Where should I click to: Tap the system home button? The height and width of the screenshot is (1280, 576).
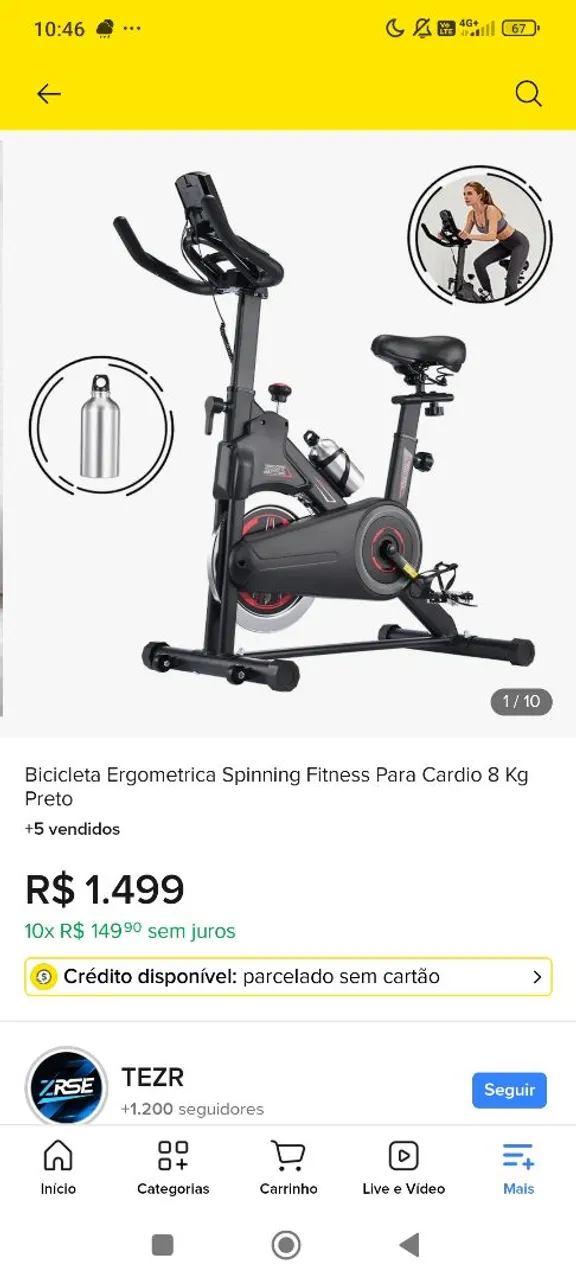pos(287,1245)
